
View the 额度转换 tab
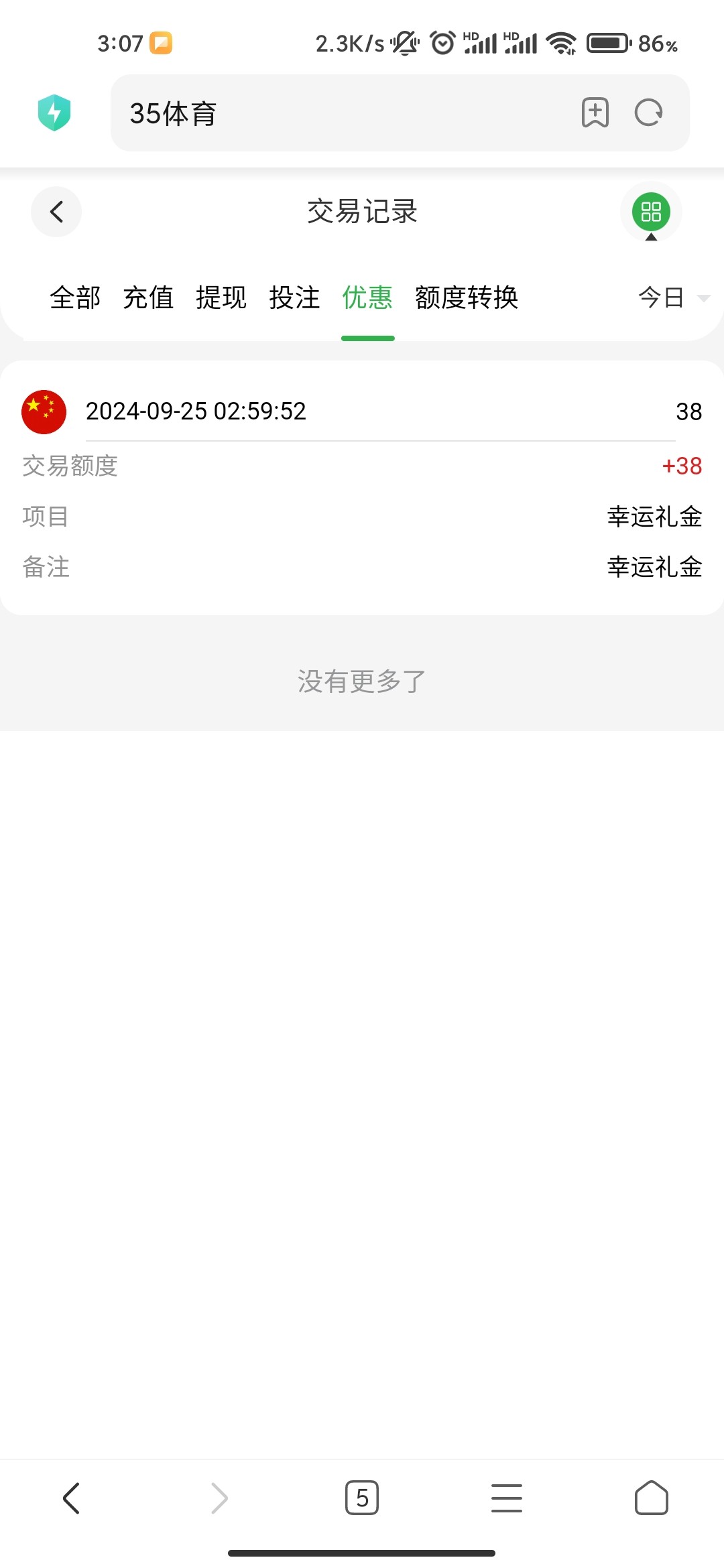point(467,298)
